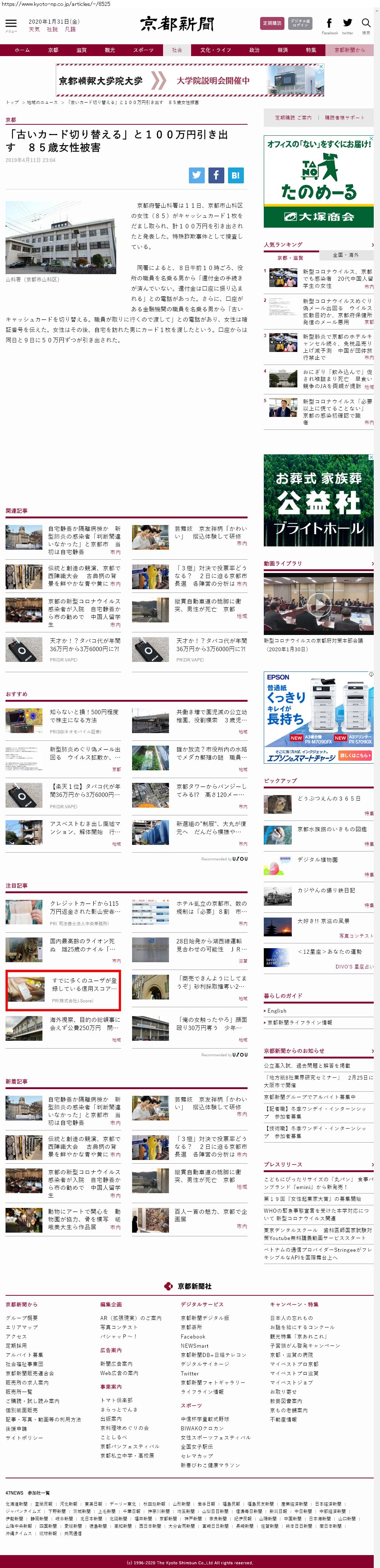The width and height of the screenshot is (380, 1568).
Task: Play the 新型コロナウイルス対策本部会議 video
Action: (318, 604)
